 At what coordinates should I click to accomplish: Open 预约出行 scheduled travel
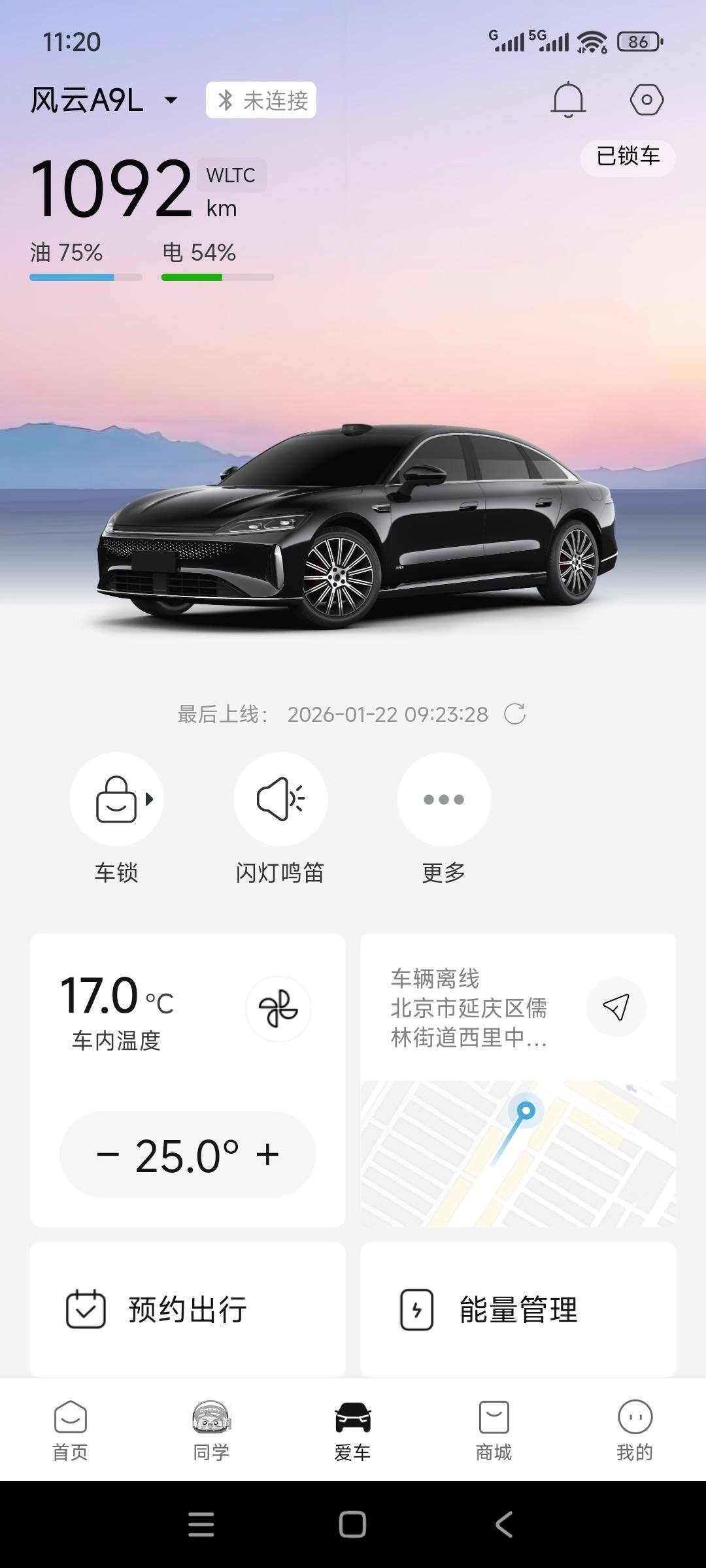(x=188, y=1310)
